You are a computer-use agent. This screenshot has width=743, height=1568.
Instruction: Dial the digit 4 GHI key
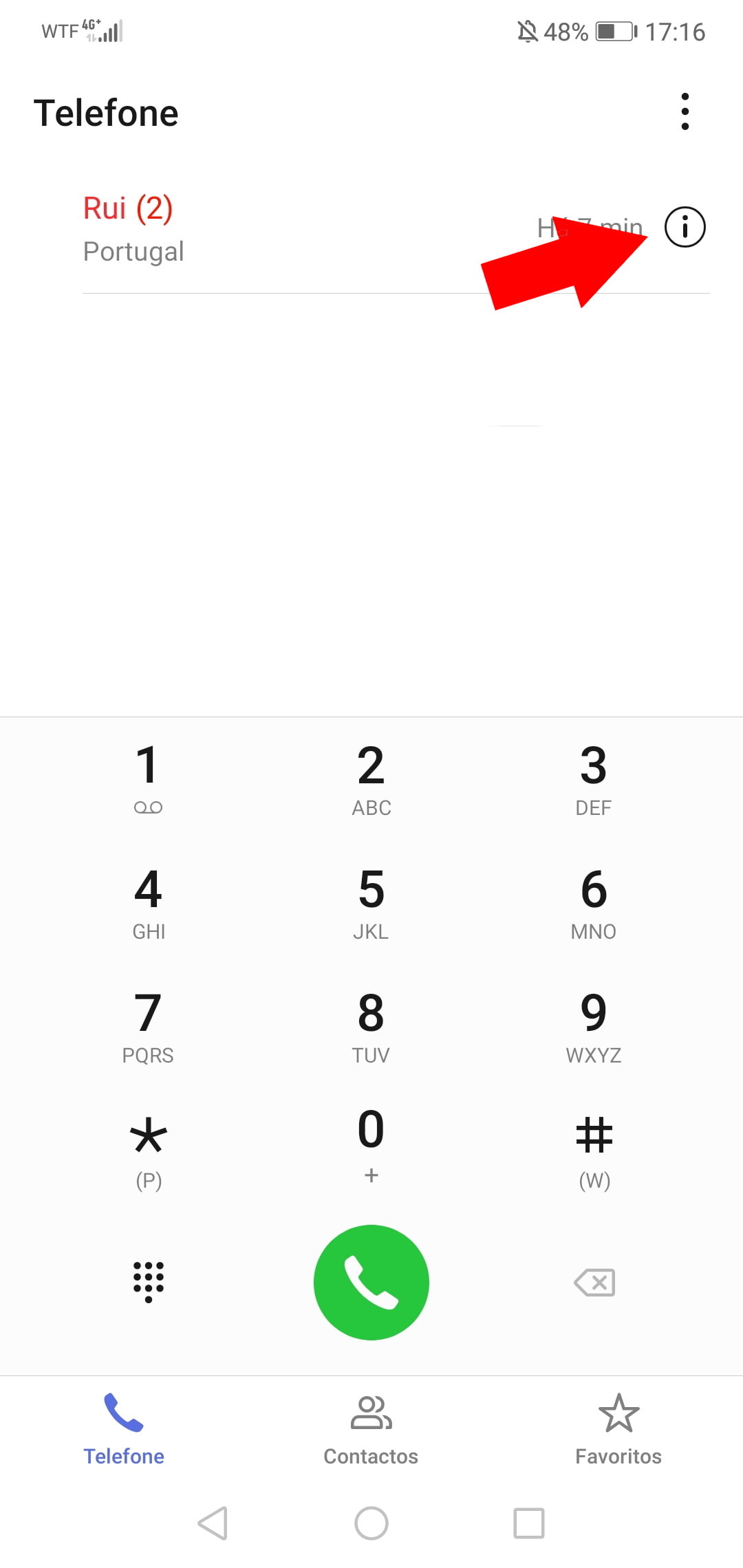coord(148,901)
